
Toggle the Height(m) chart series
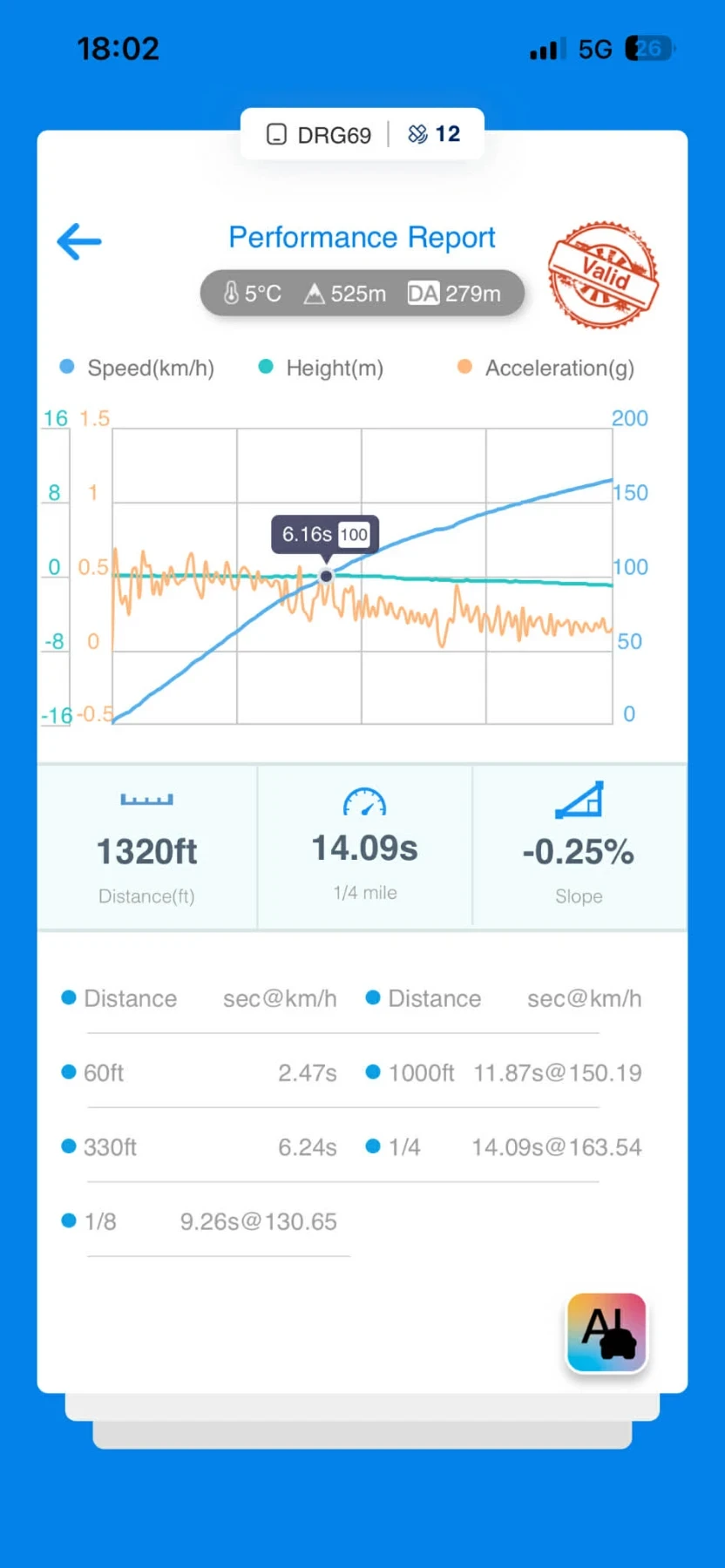(322, 368)
